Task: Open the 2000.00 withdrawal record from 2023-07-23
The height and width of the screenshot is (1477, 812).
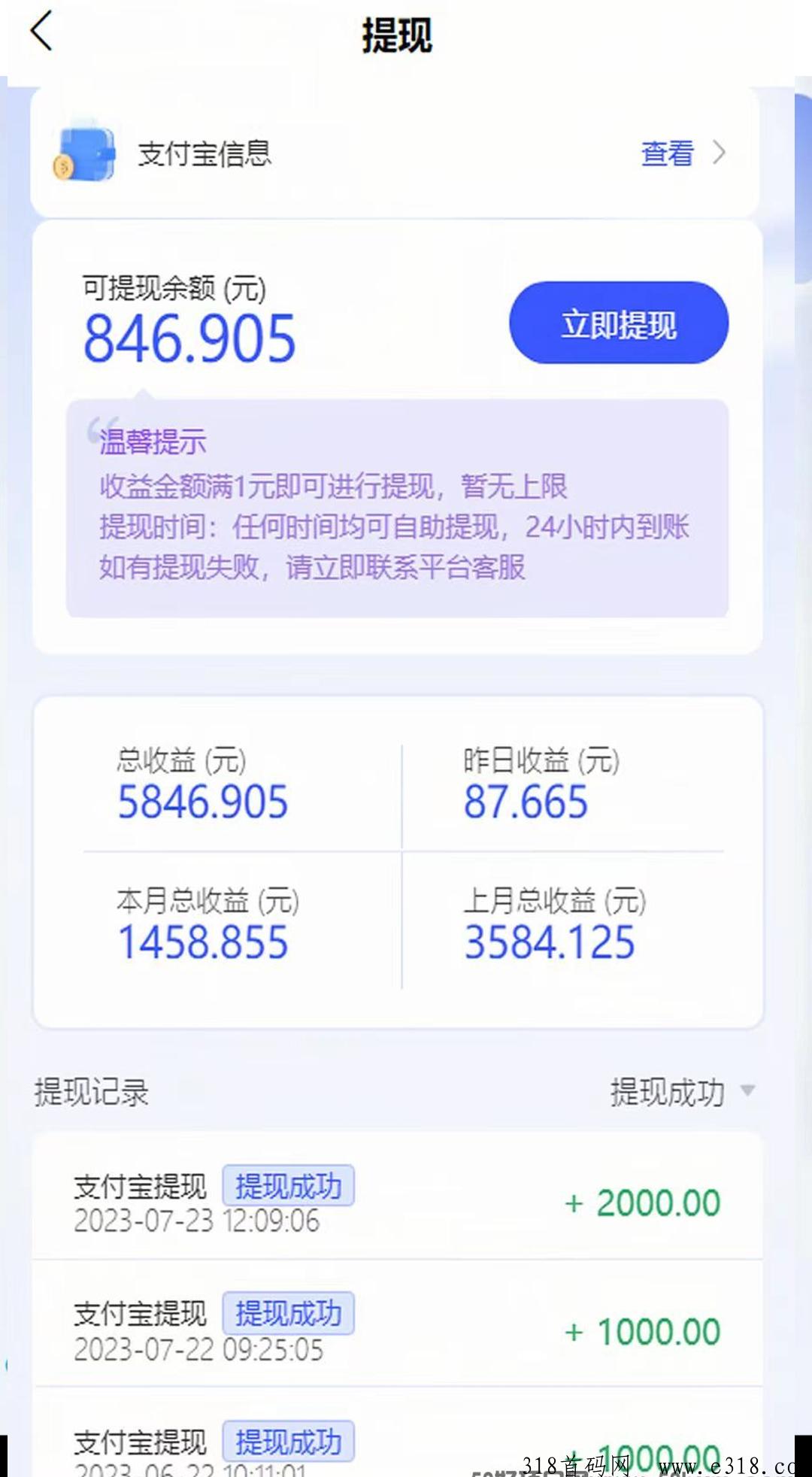Action: pos(397,1196)
